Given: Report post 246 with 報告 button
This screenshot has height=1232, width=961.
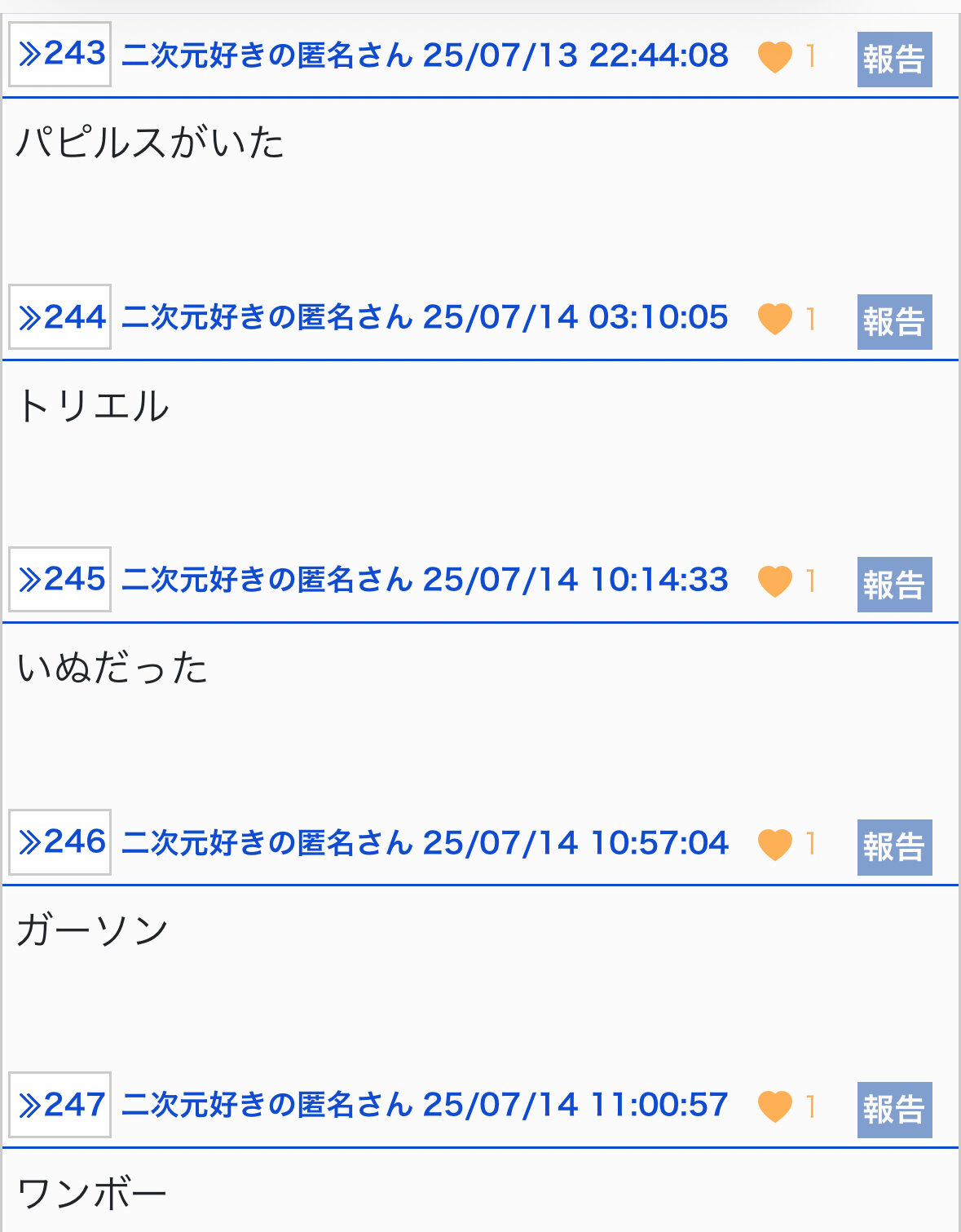Looking at the screenshot, I should pyautogui.click(x=894, y=846).
